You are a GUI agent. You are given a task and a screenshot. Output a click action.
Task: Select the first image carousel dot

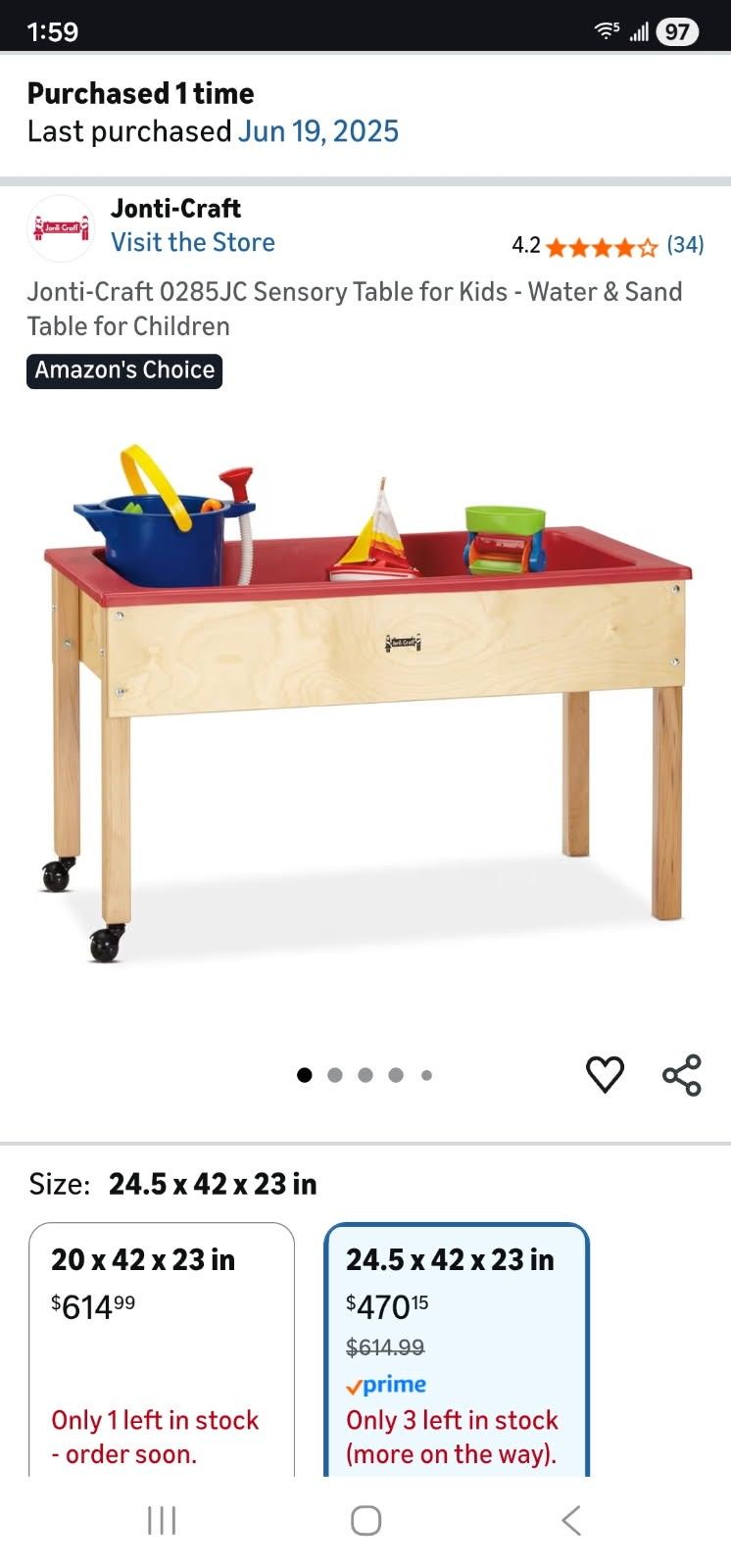coord(305,1074)
